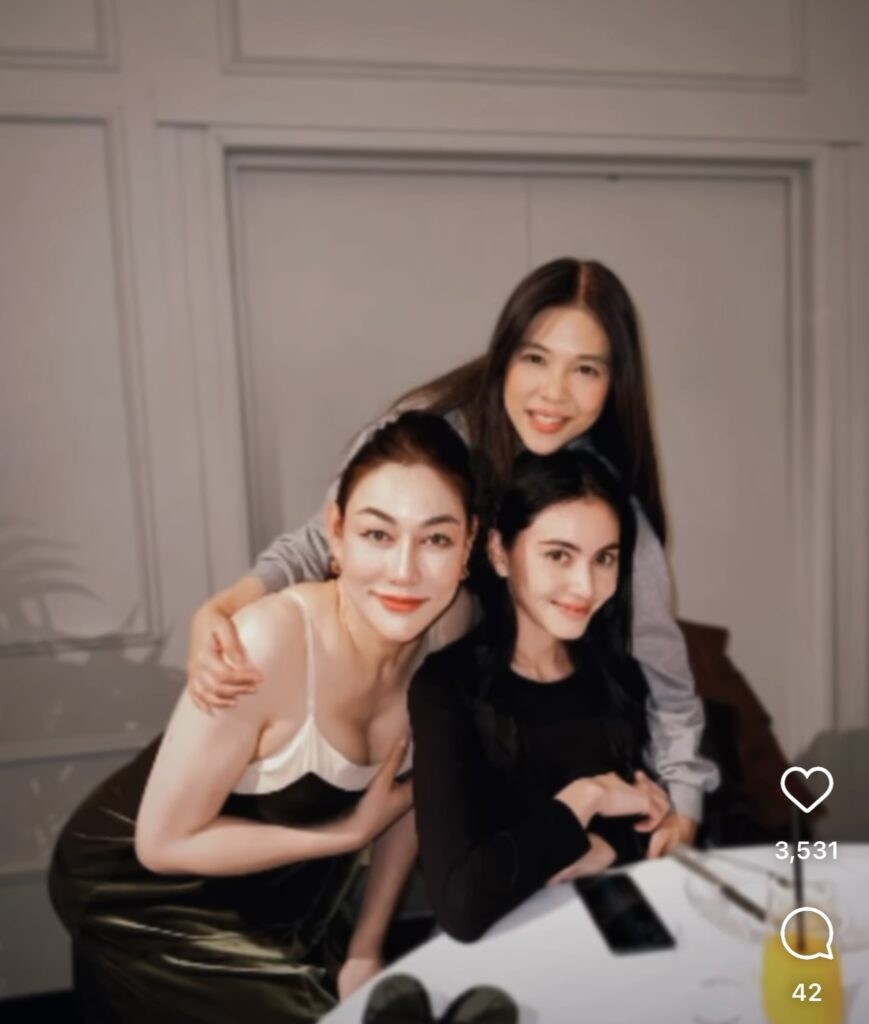
Task: Like this photo with the heart icon
Action: pos(806,789)
